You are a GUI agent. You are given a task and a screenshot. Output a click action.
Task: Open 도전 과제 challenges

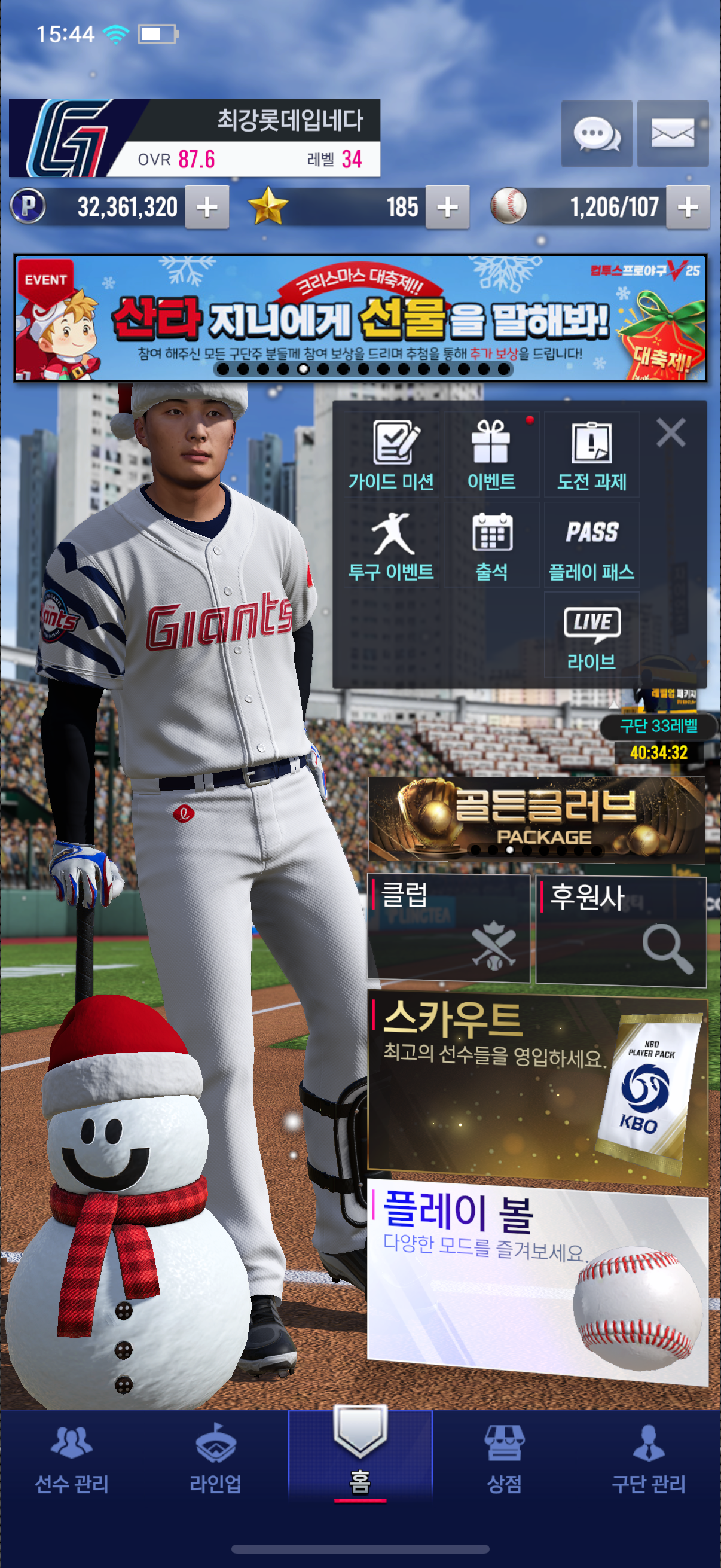pyautogui.click(x=591, y=454)
